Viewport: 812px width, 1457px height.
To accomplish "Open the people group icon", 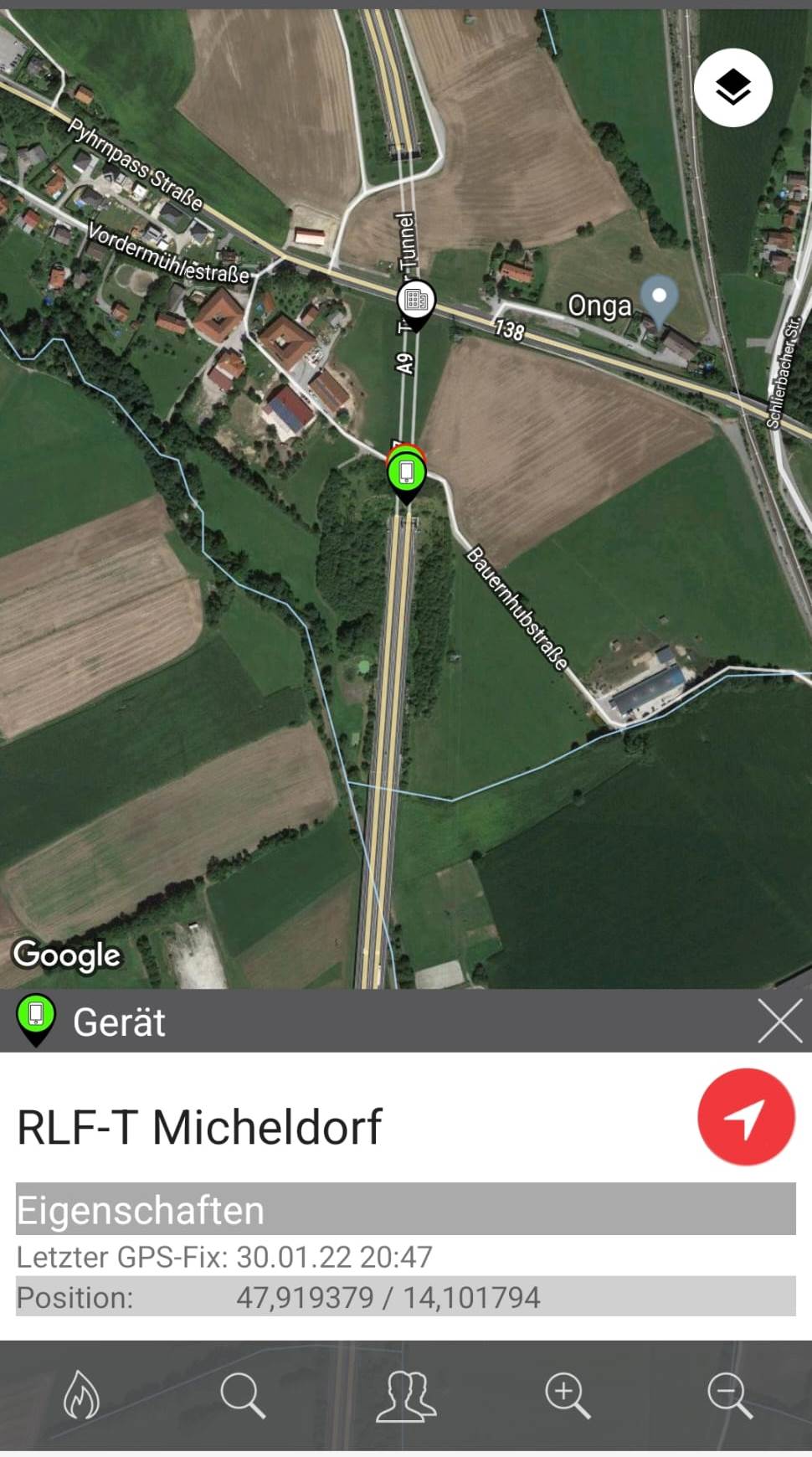I will click(x=406, y=1396).
